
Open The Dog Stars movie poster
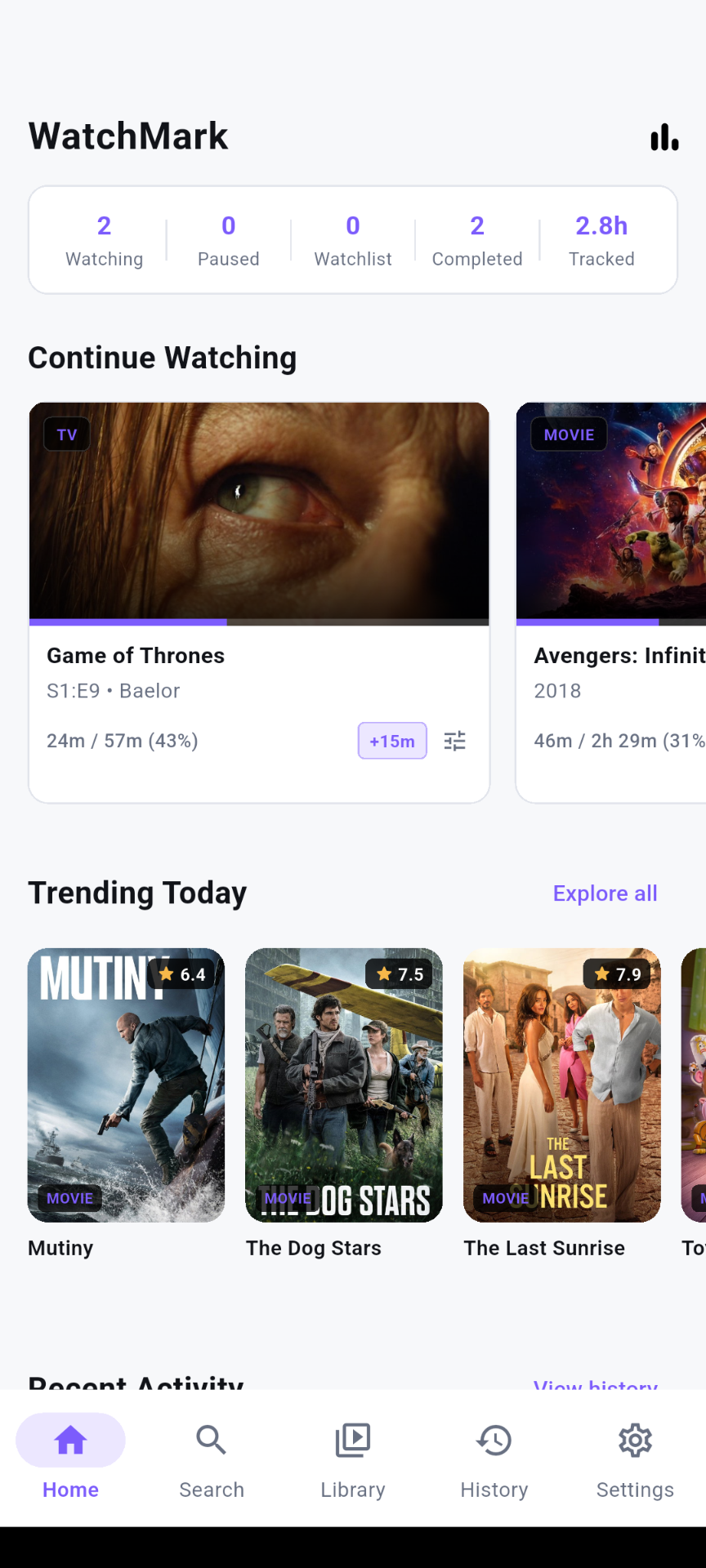coord(344,1085)
